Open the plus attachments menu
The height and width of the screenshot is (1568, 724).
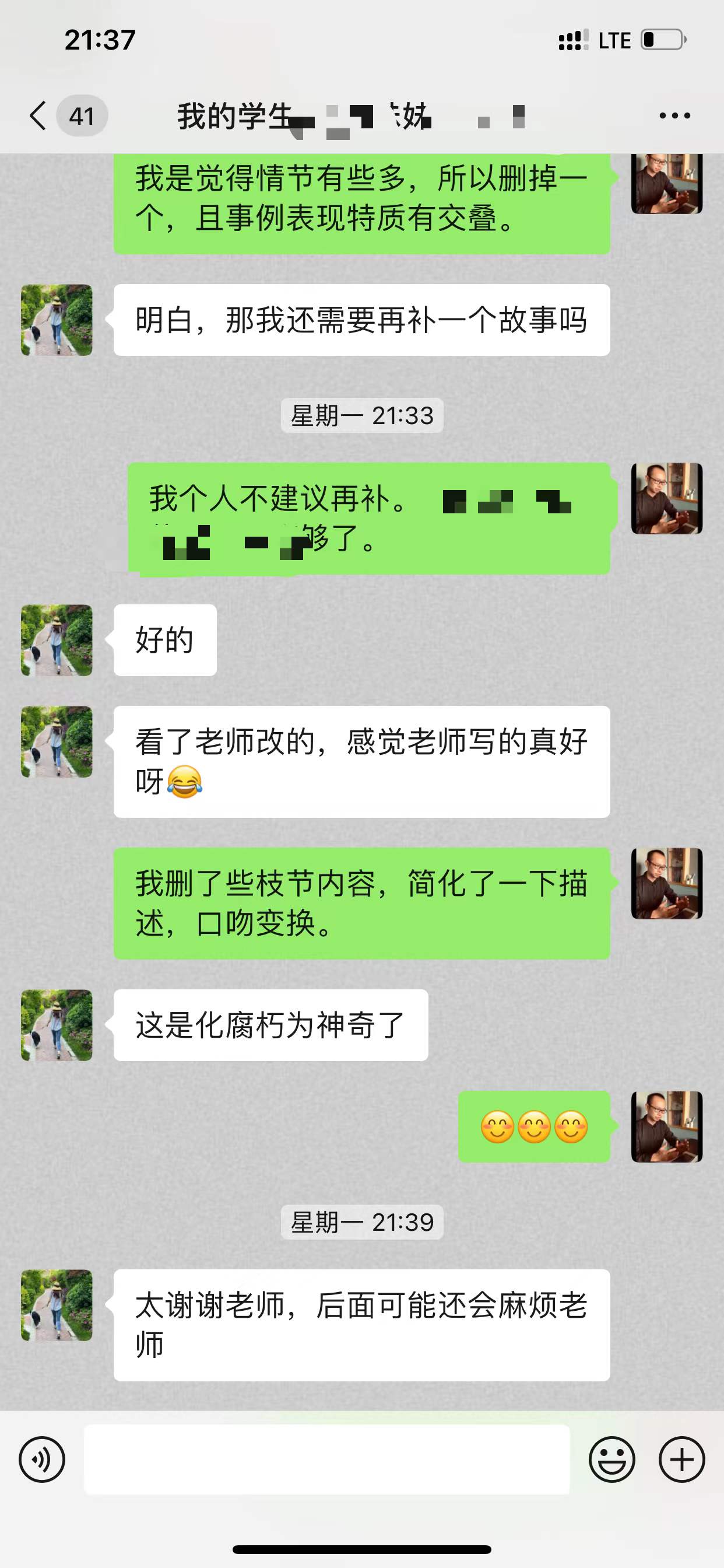click(681, 1459)
